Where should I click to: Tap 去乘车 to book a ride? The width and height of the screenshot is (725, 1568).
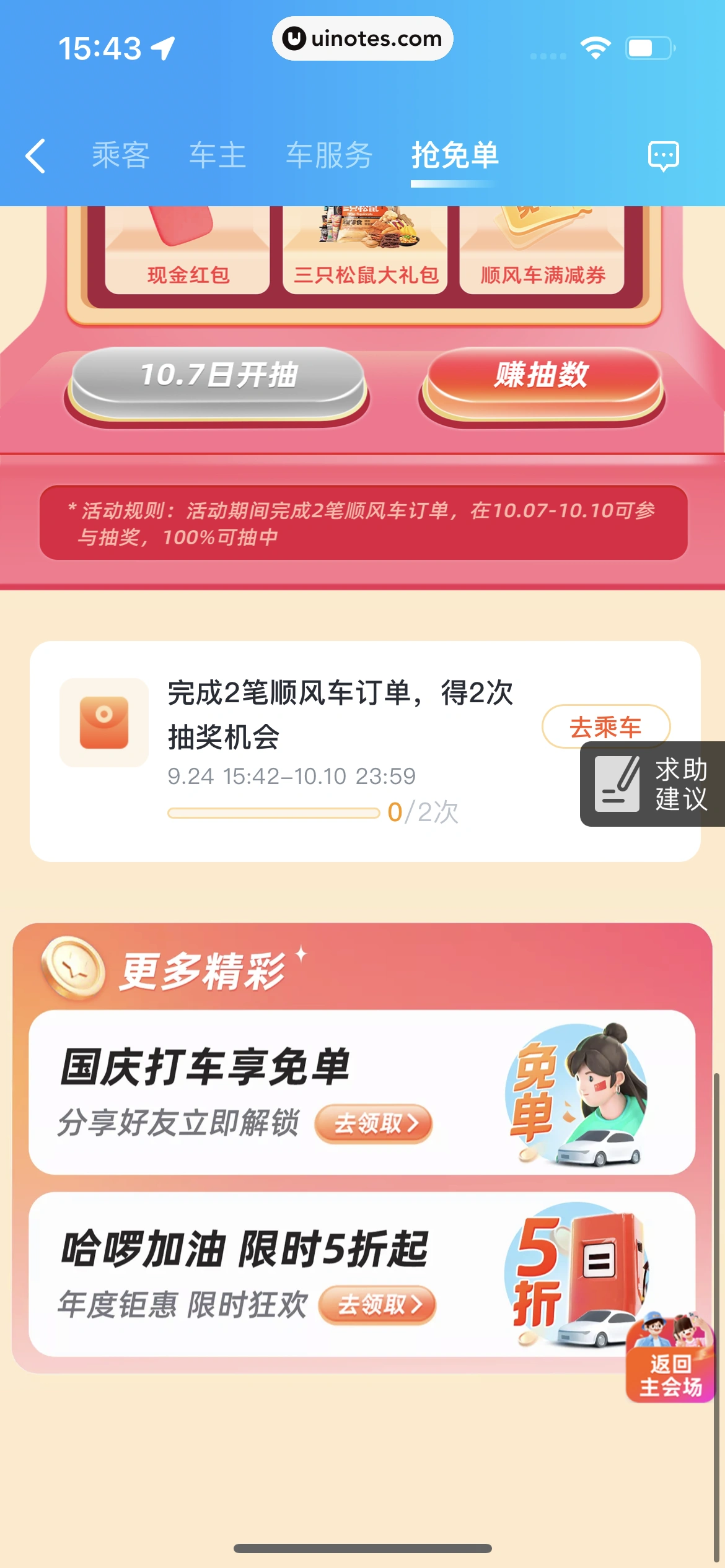[x=605, y=726]
